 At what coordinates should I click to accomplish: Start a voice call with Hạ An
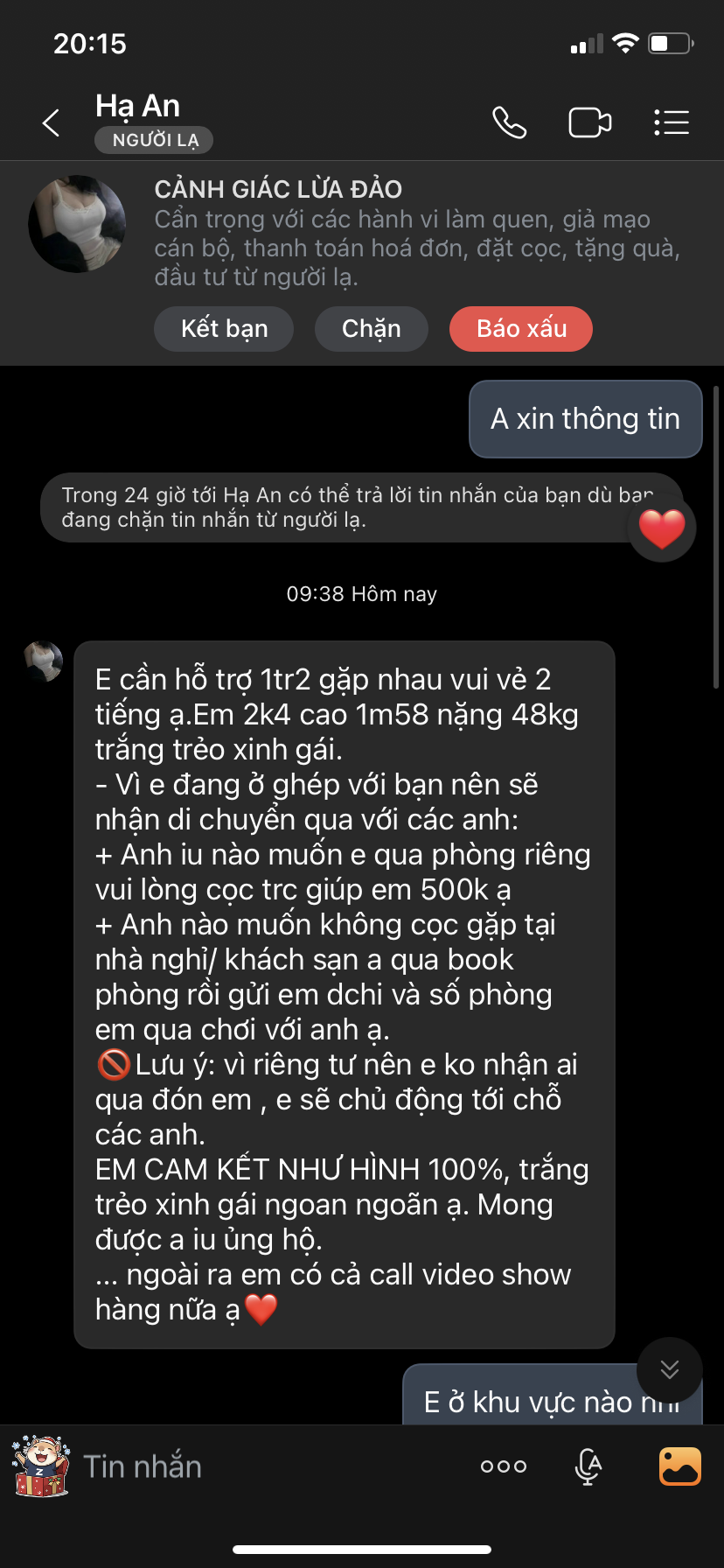509,123
